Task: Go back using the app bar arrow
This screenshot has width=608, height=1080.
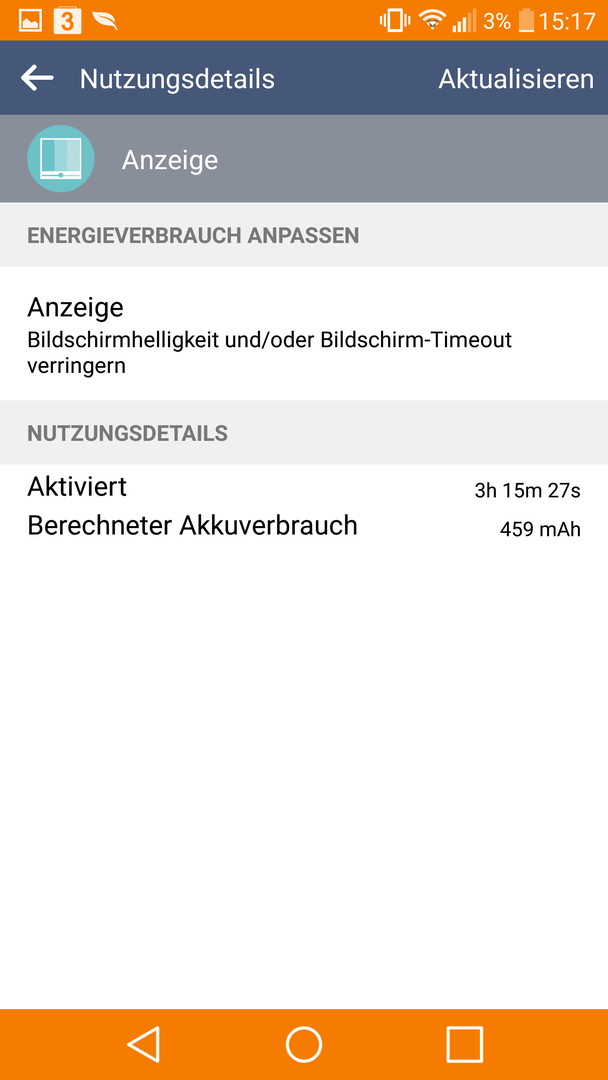Action: [x=37, y=79]
